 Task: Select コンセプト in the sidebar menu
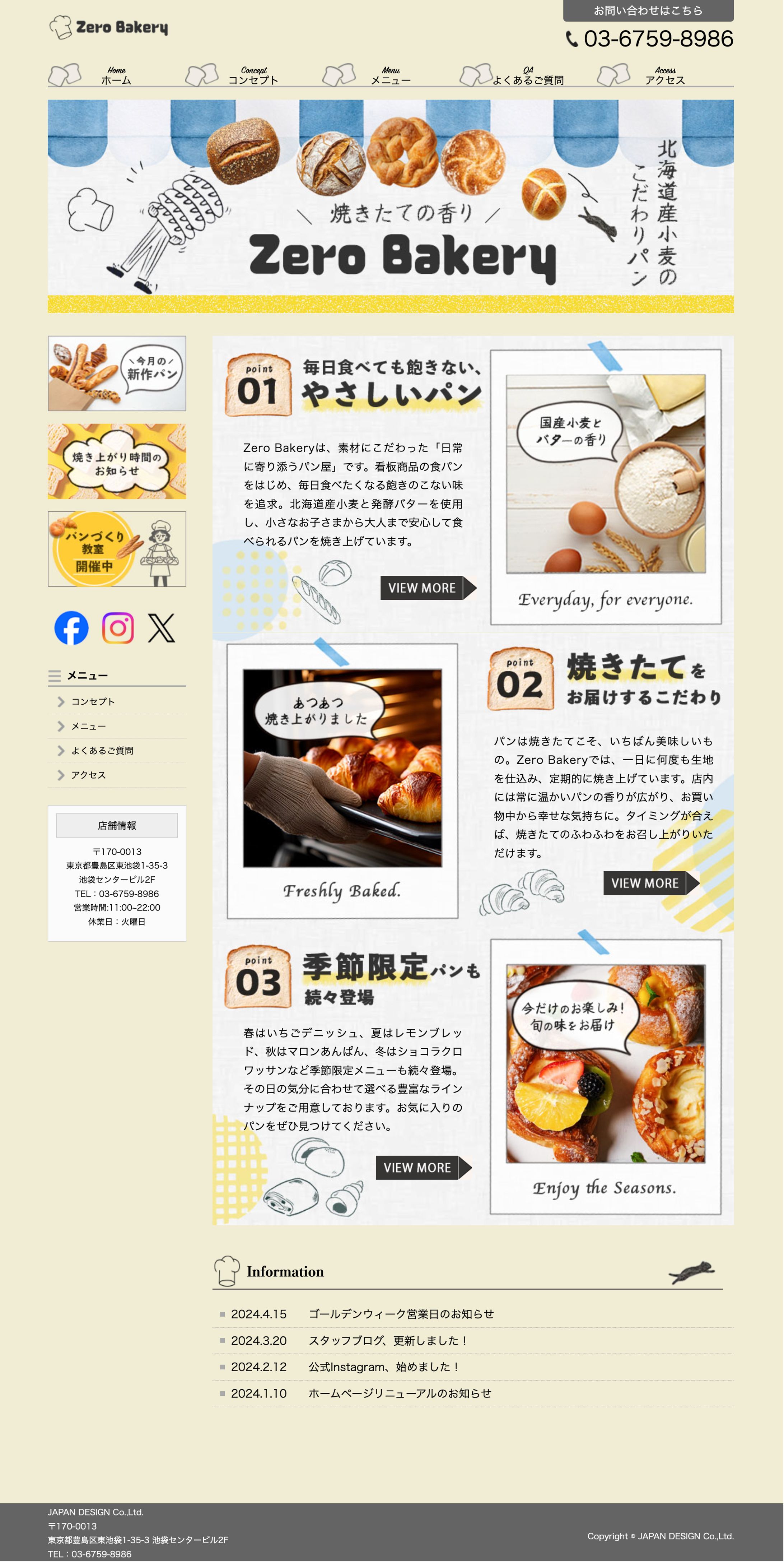tap(93, 701)
